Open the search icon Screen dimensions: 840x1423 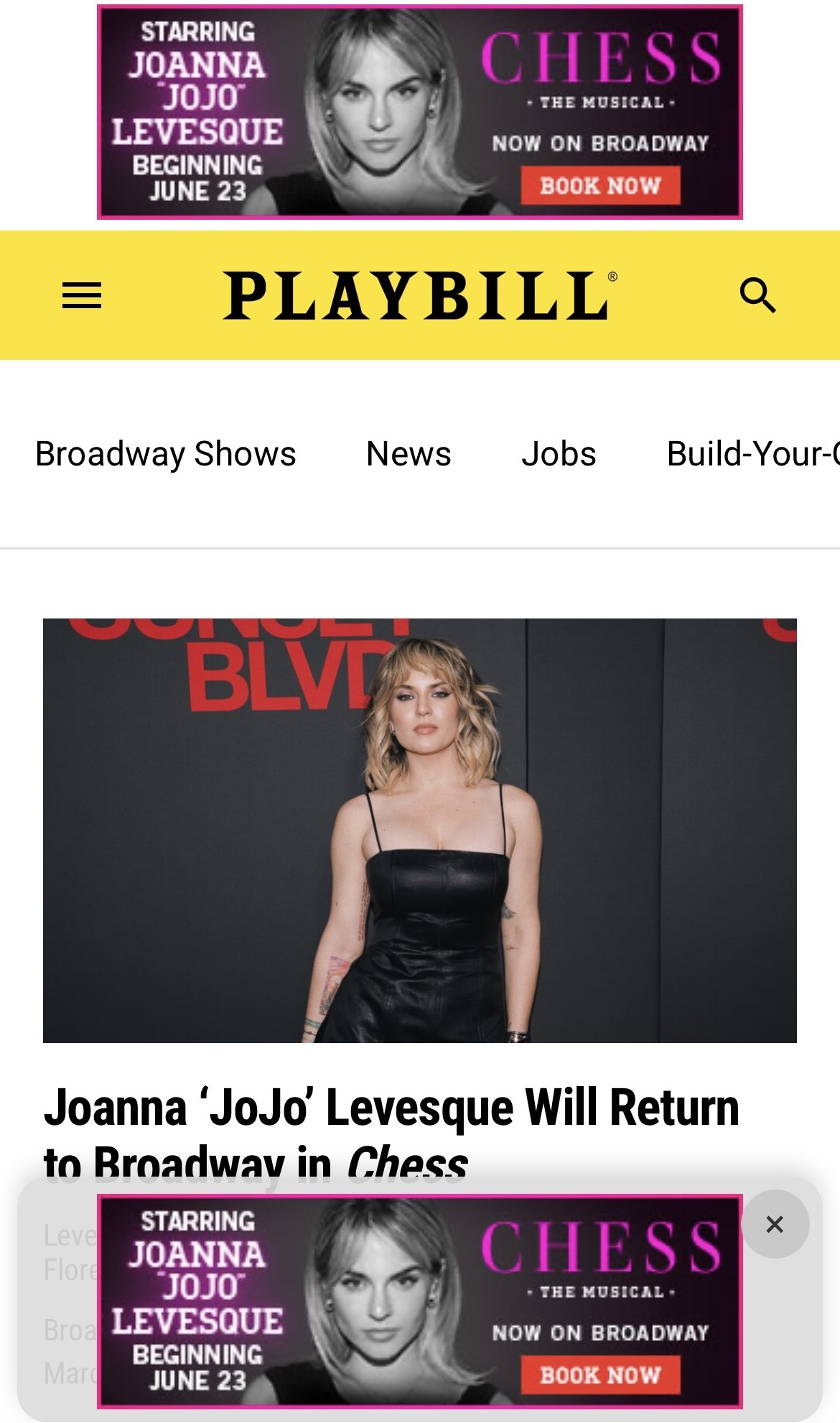click(757, 295)
